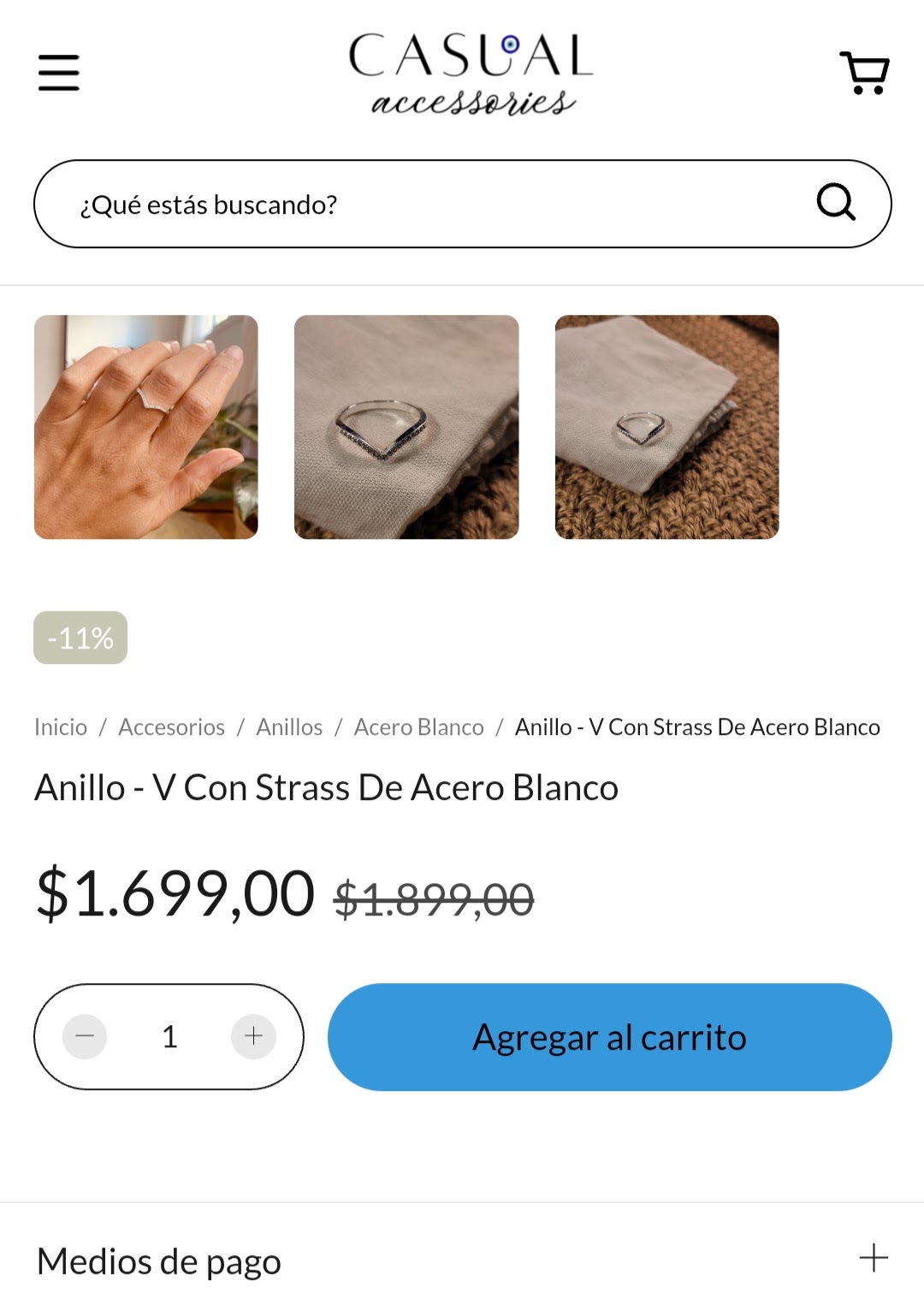Screen dimensions: 924x1316
Task: Open the hamburger menu
Action: [x=59, y=73]
